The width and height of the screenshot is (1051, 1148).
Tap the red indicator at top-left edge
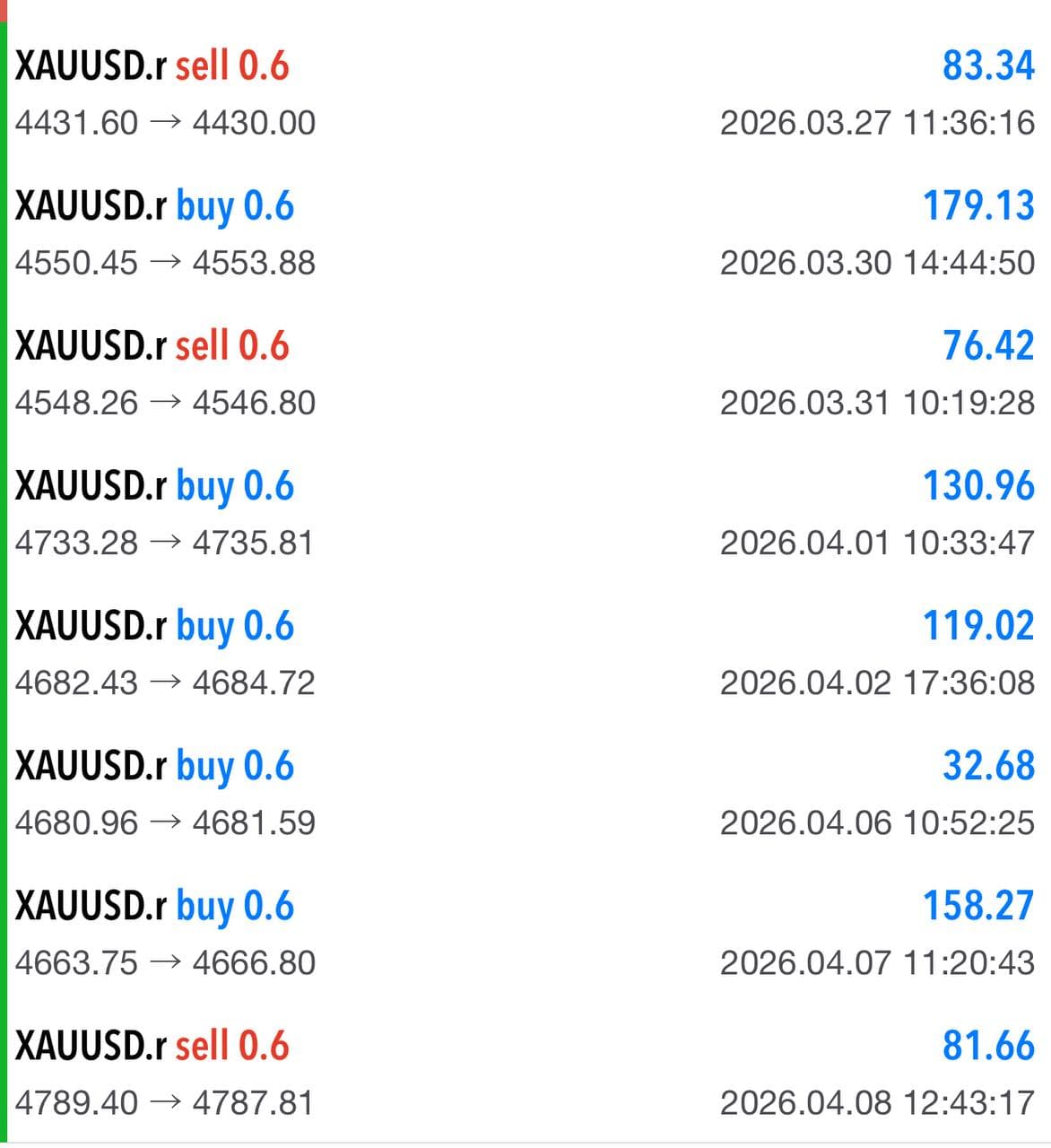tap(6, 11)
